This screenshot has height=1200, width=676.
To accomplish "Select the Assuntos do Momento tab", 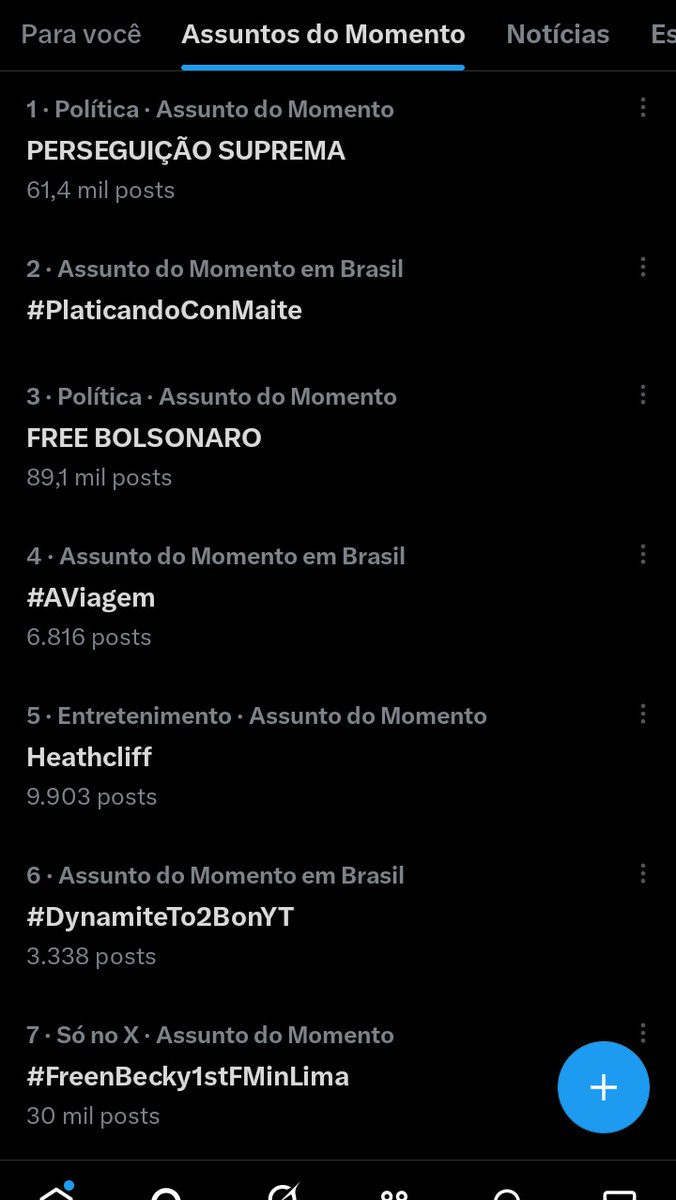I will click(323, 34).
